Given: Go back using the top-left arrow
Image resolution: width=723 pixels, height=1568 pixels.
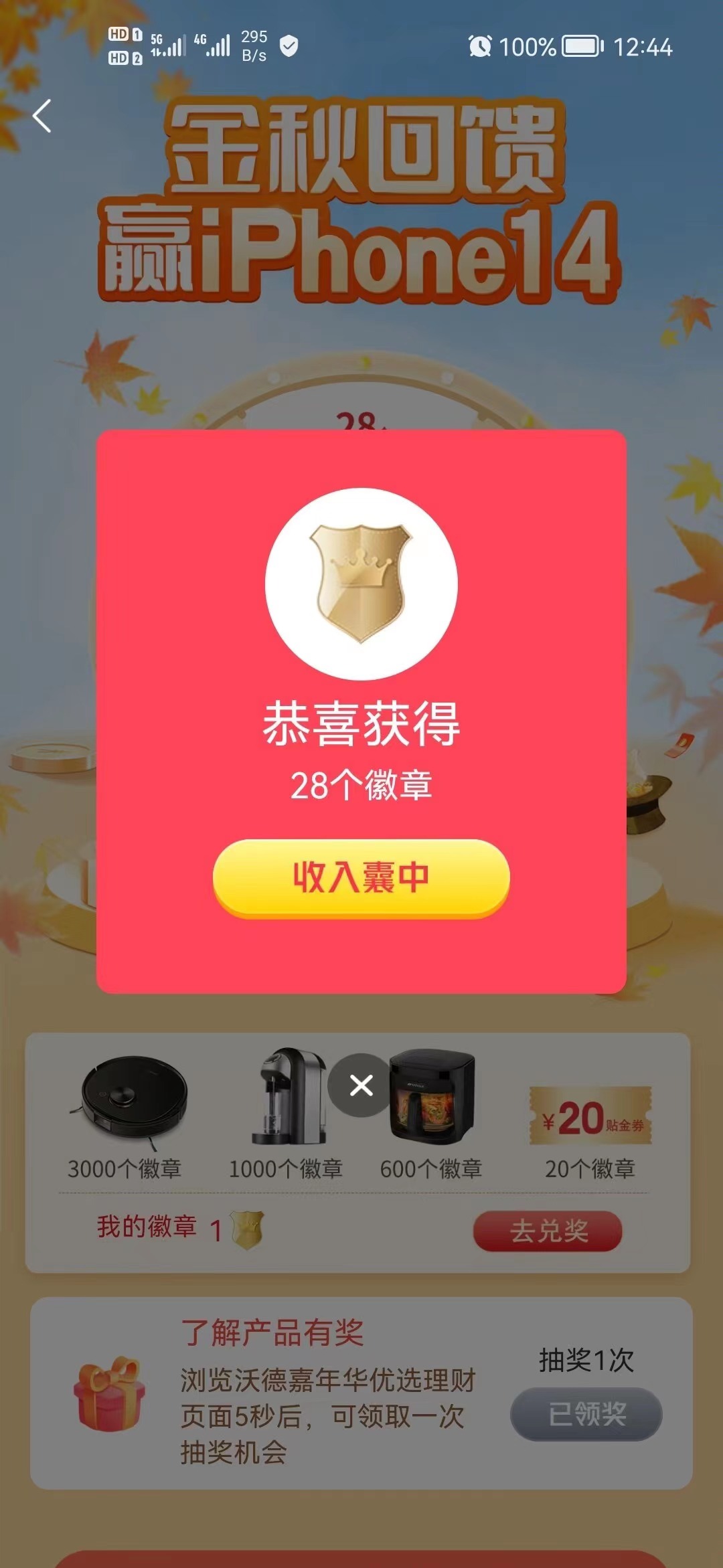Looking at the screenshot, I should pos(42,116).
